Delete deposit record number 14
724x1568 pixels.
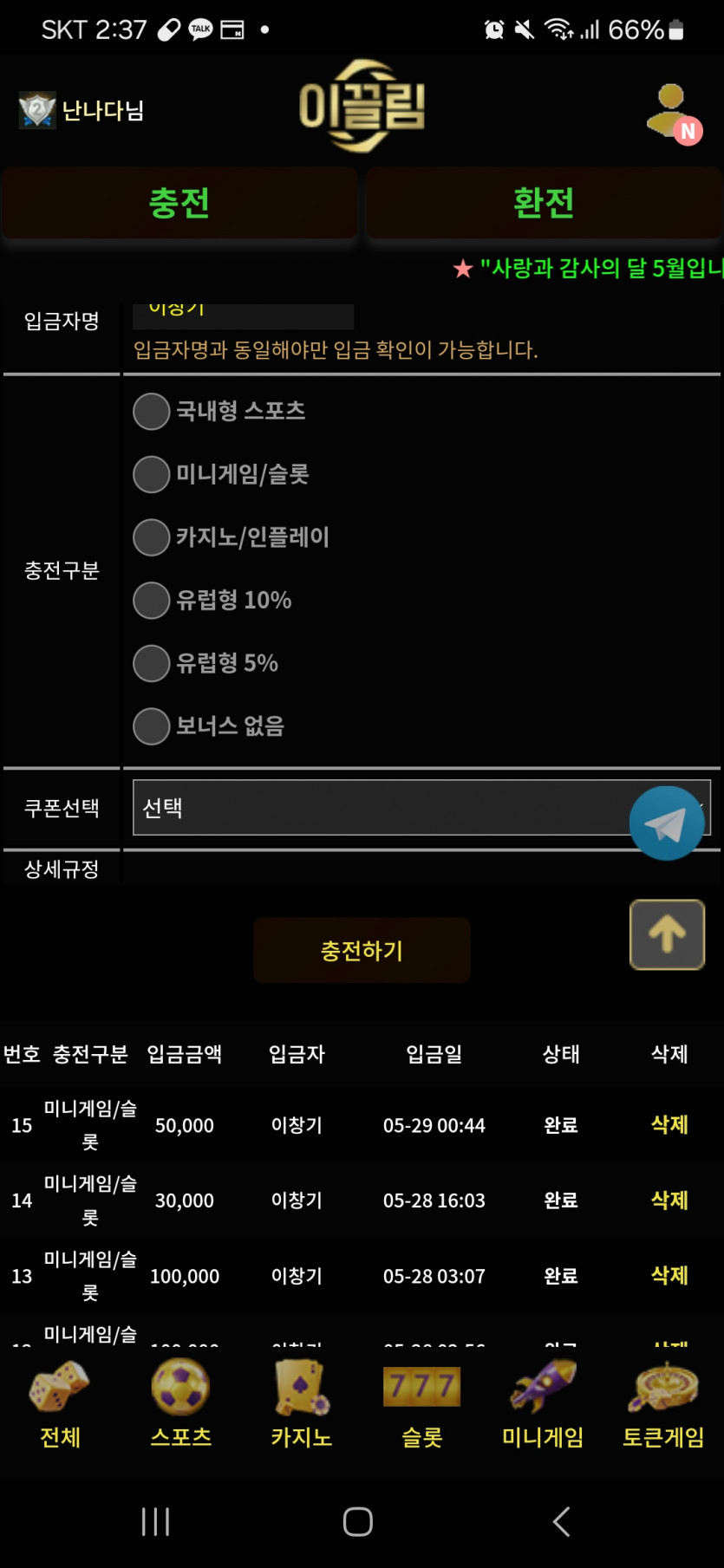click(x=669, y=1200)
